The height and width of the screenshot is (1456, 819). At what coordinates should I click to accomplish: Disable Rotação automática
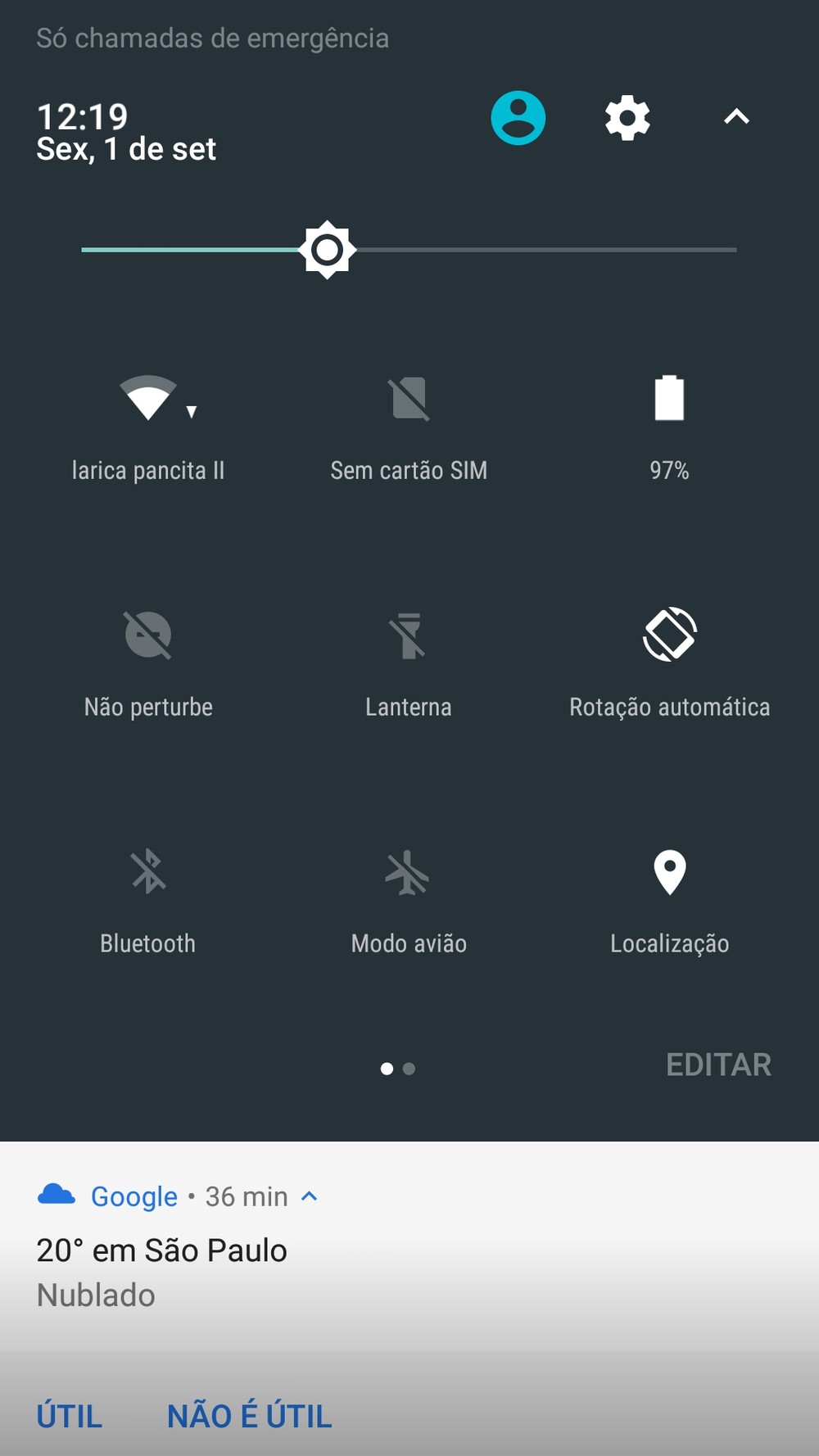669,635
